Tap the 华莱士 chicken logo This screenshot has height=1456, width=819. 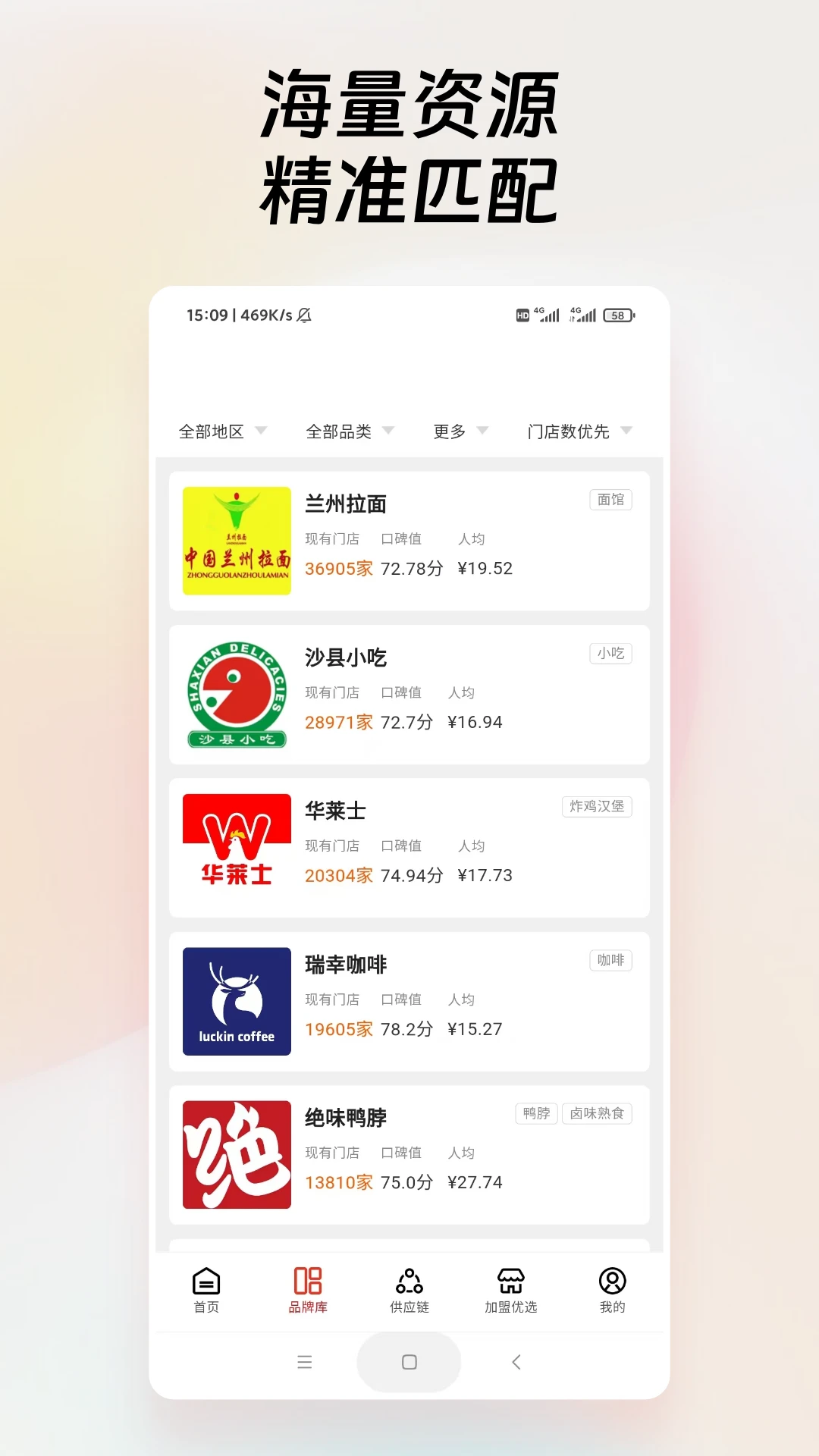click(236, 842)
